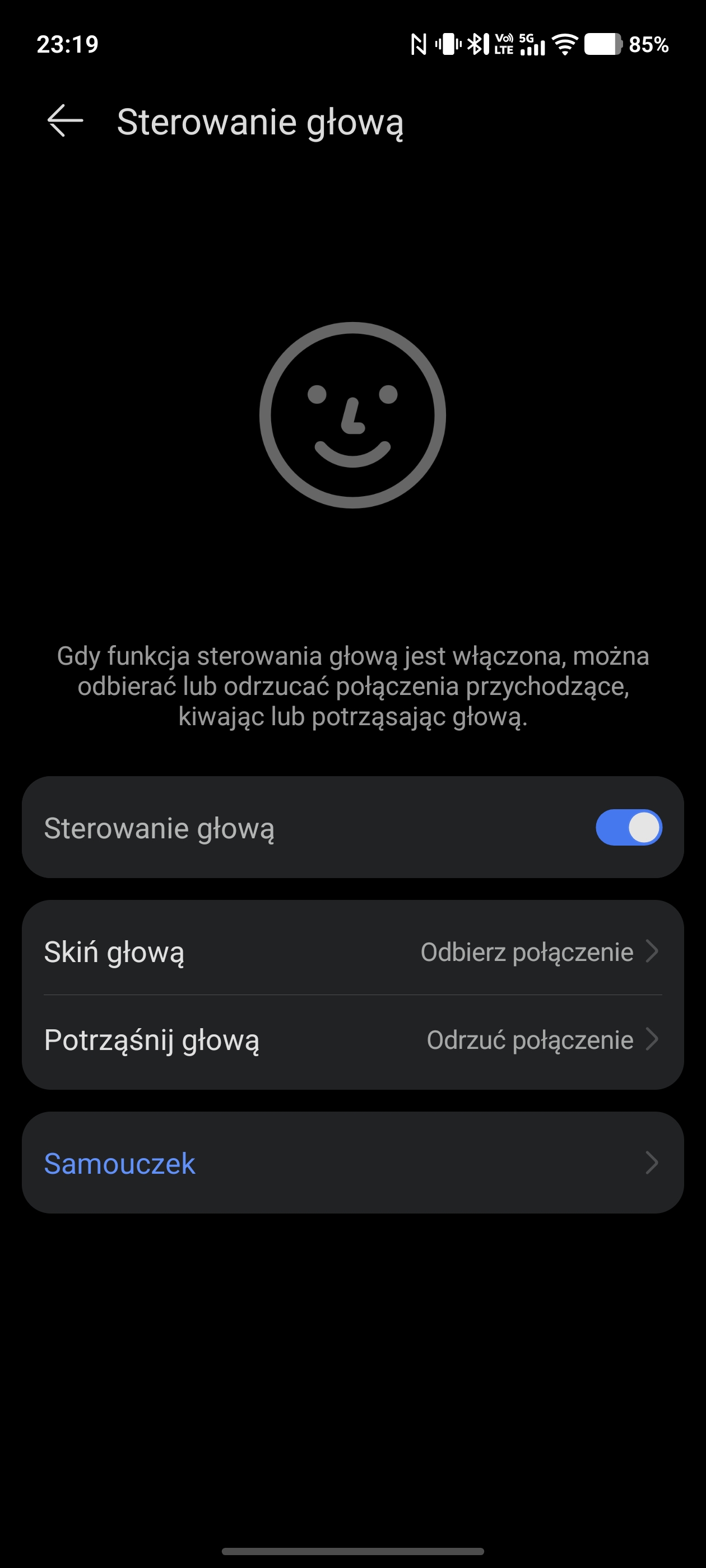Go back from Sterowanie głową
The image size is (706, 1568).
[x=65, y=121]
